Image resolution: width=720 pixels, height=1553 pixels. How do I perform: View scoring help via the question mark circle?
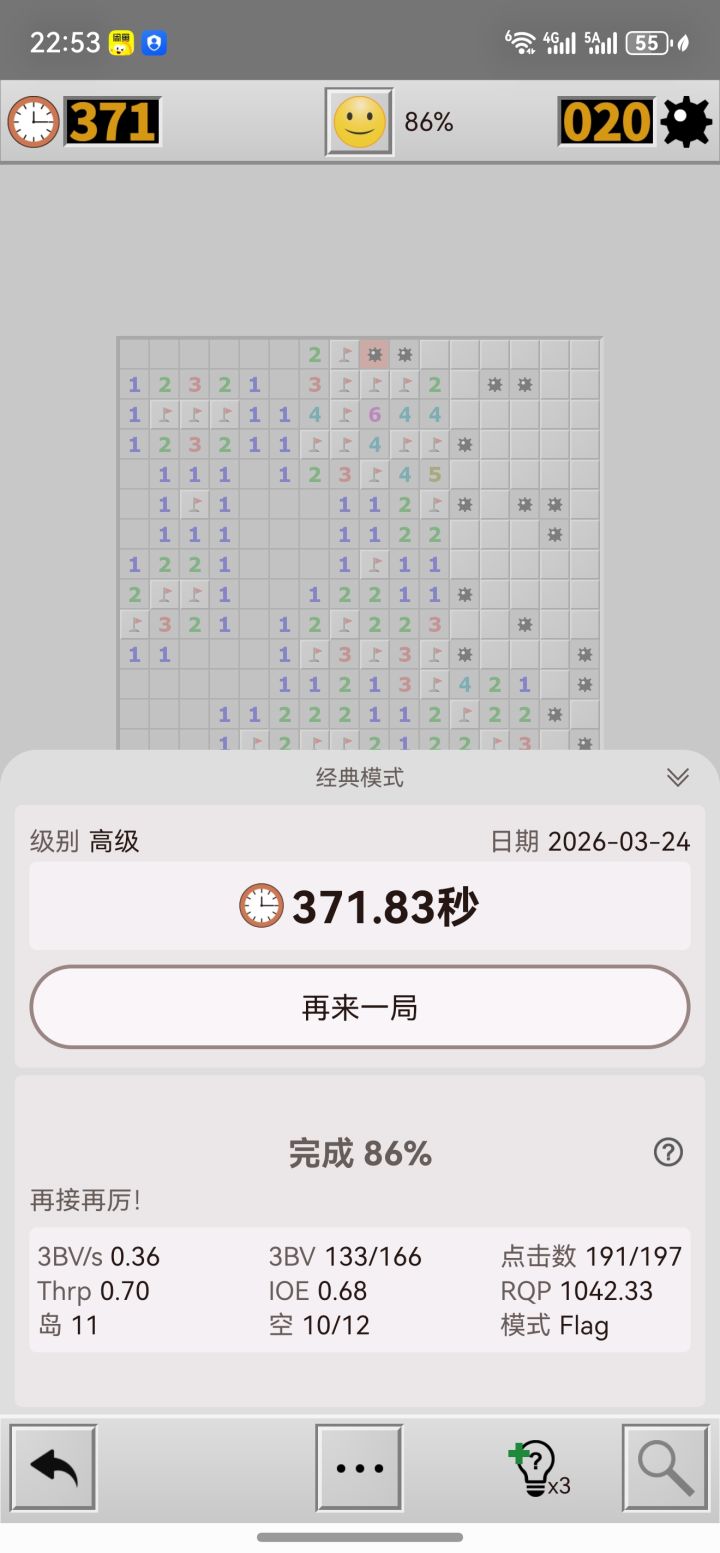(x=668, y=1153)
